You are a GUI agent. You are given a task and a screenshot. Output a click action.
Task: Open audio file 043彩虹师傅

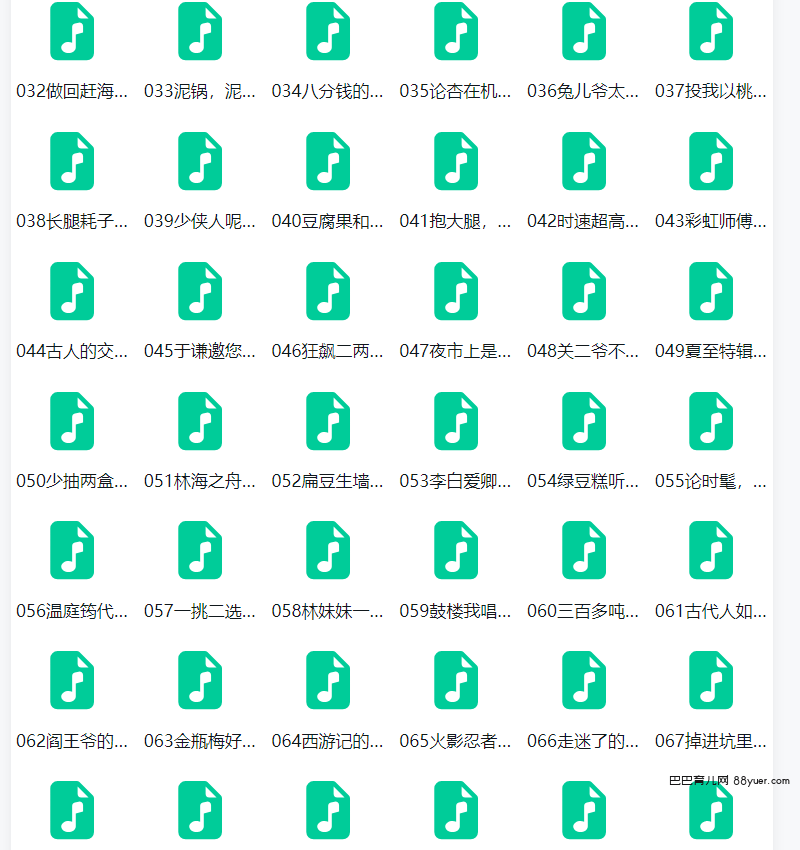pos(711,161)
